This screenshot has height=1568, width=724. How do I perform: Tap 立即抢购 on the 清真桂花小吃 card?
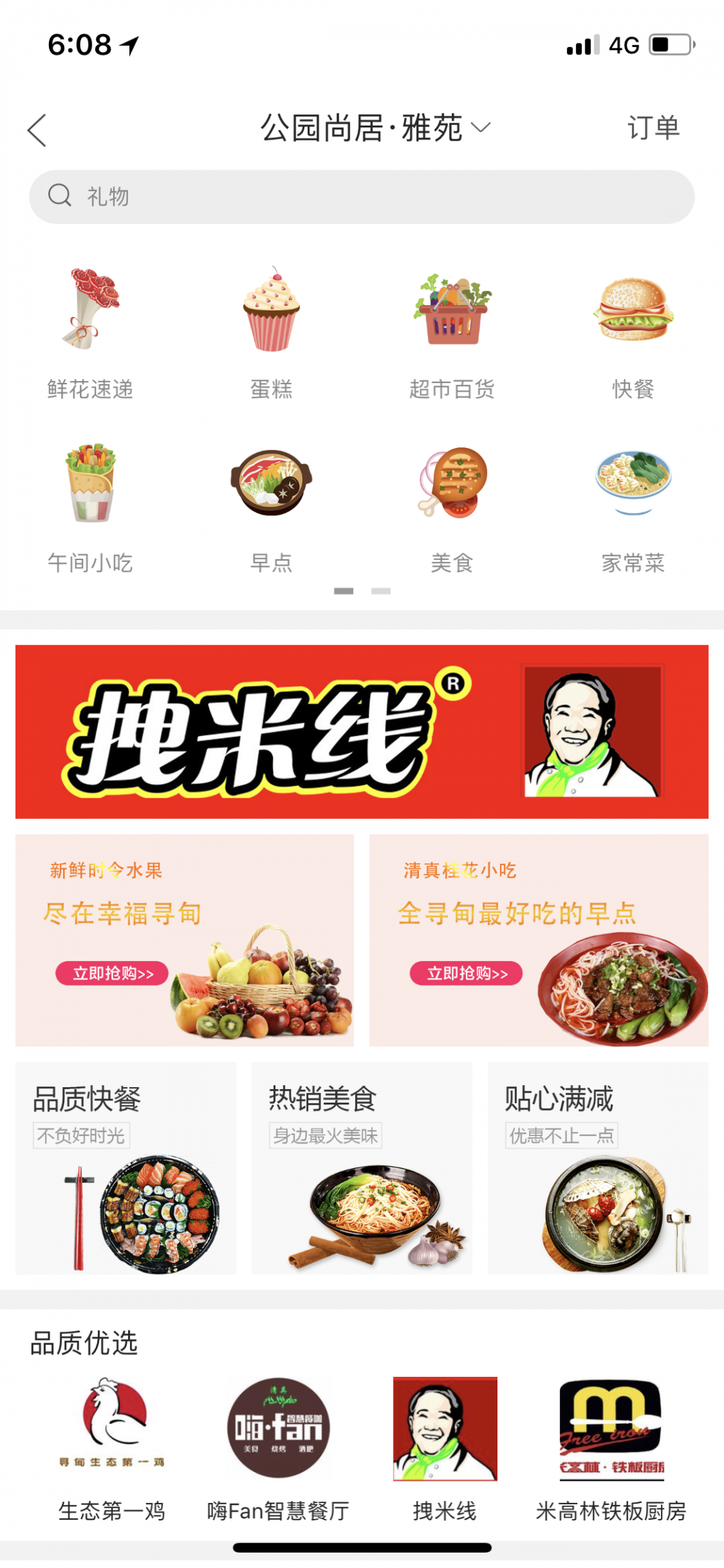point(467,973)
